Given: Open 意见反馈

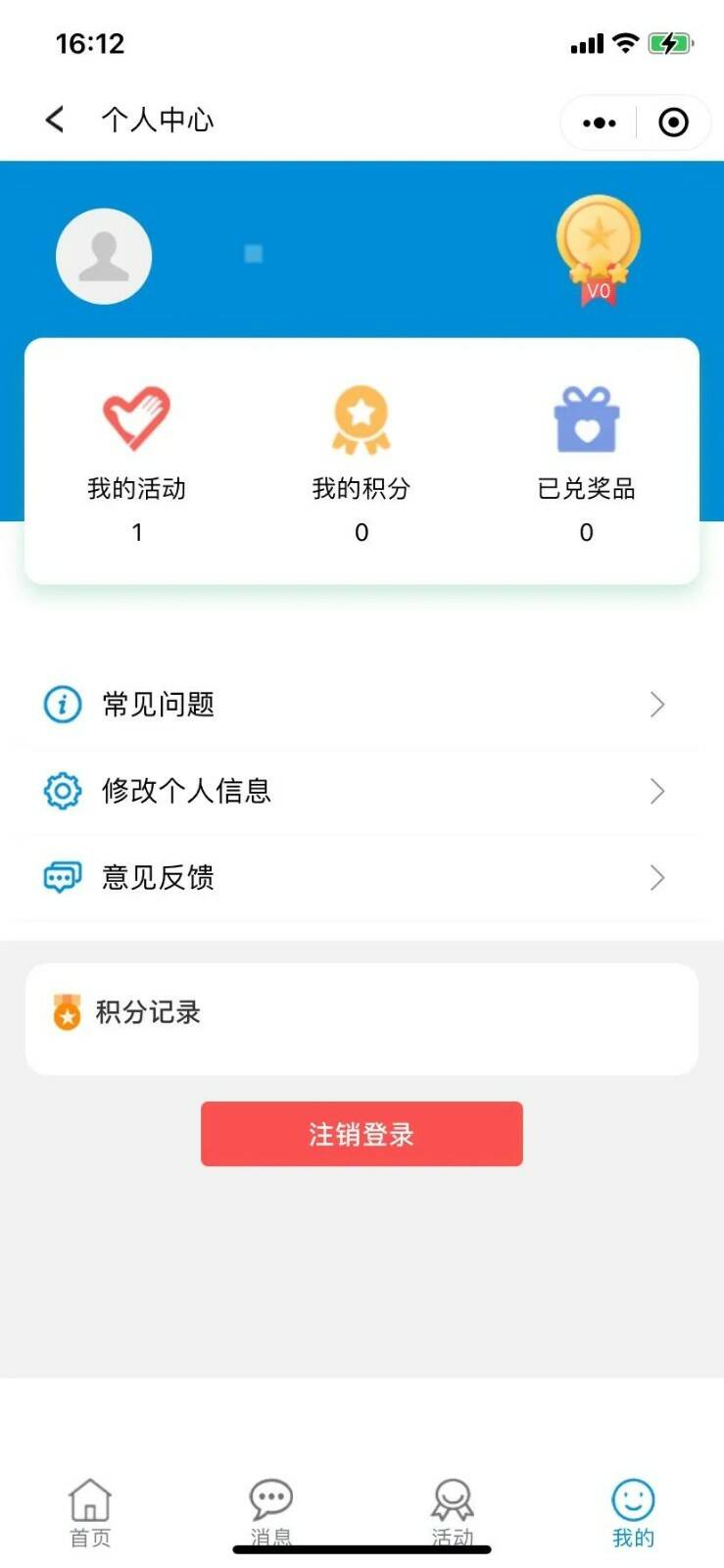Looking at the screenshot, I should 362,877.
